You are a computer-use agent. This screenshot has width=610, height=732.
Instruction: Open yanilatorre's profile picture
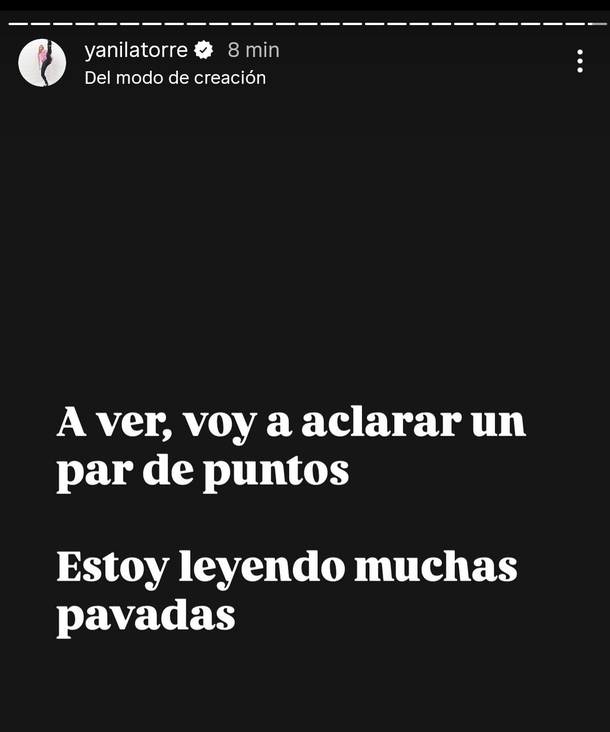point(41,62)
